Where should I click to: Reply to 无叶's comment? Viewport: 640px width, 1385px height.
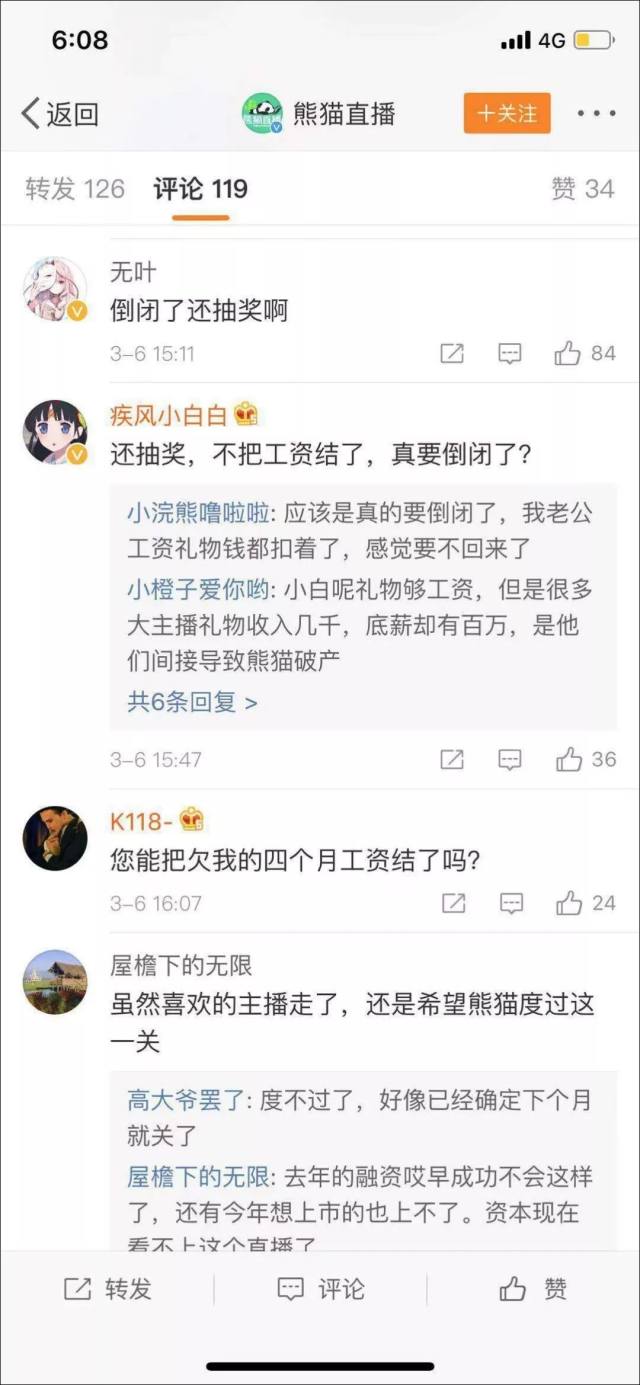coord(510,353)
